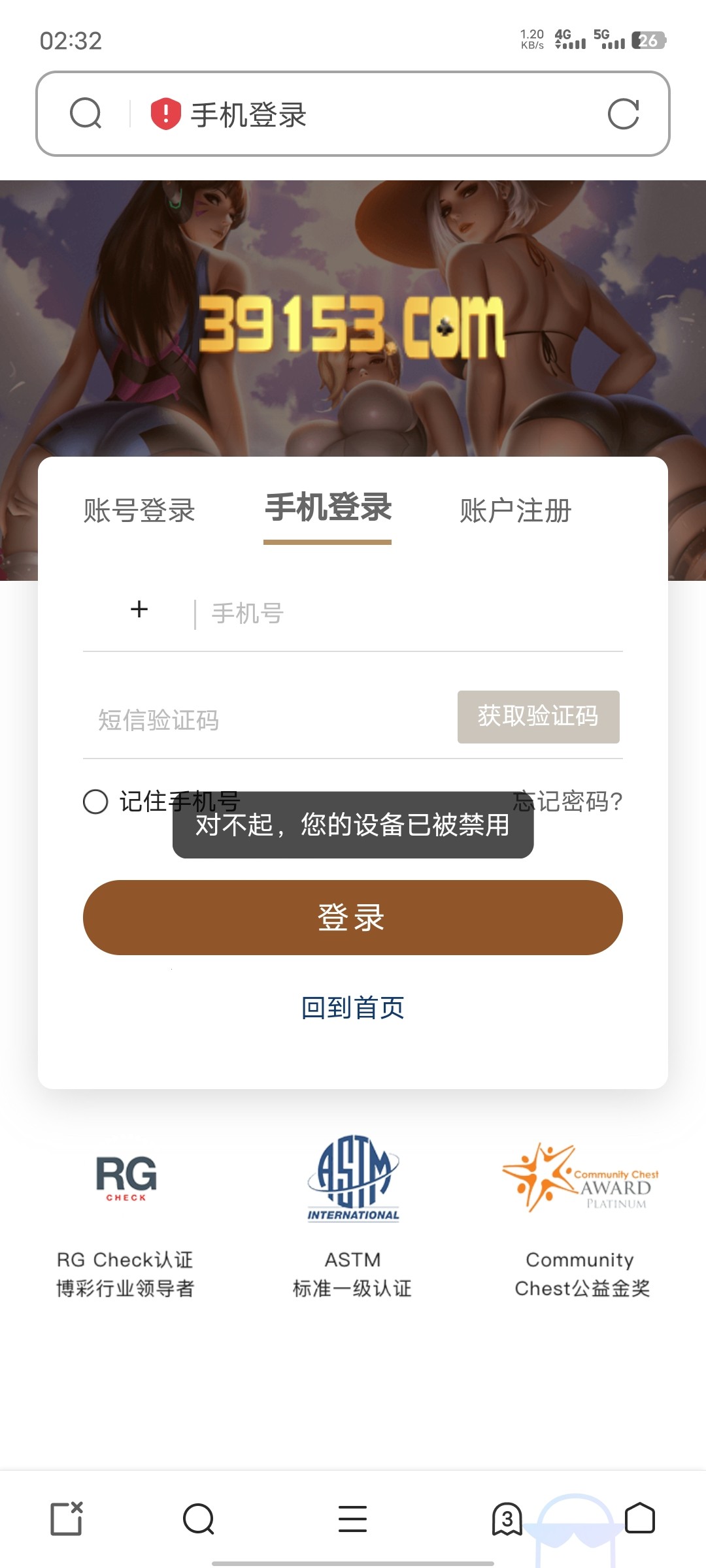Open search from the bottom toolbar
The height and width of the screenshot is (1568, 706).
(x=199, y=1518)
